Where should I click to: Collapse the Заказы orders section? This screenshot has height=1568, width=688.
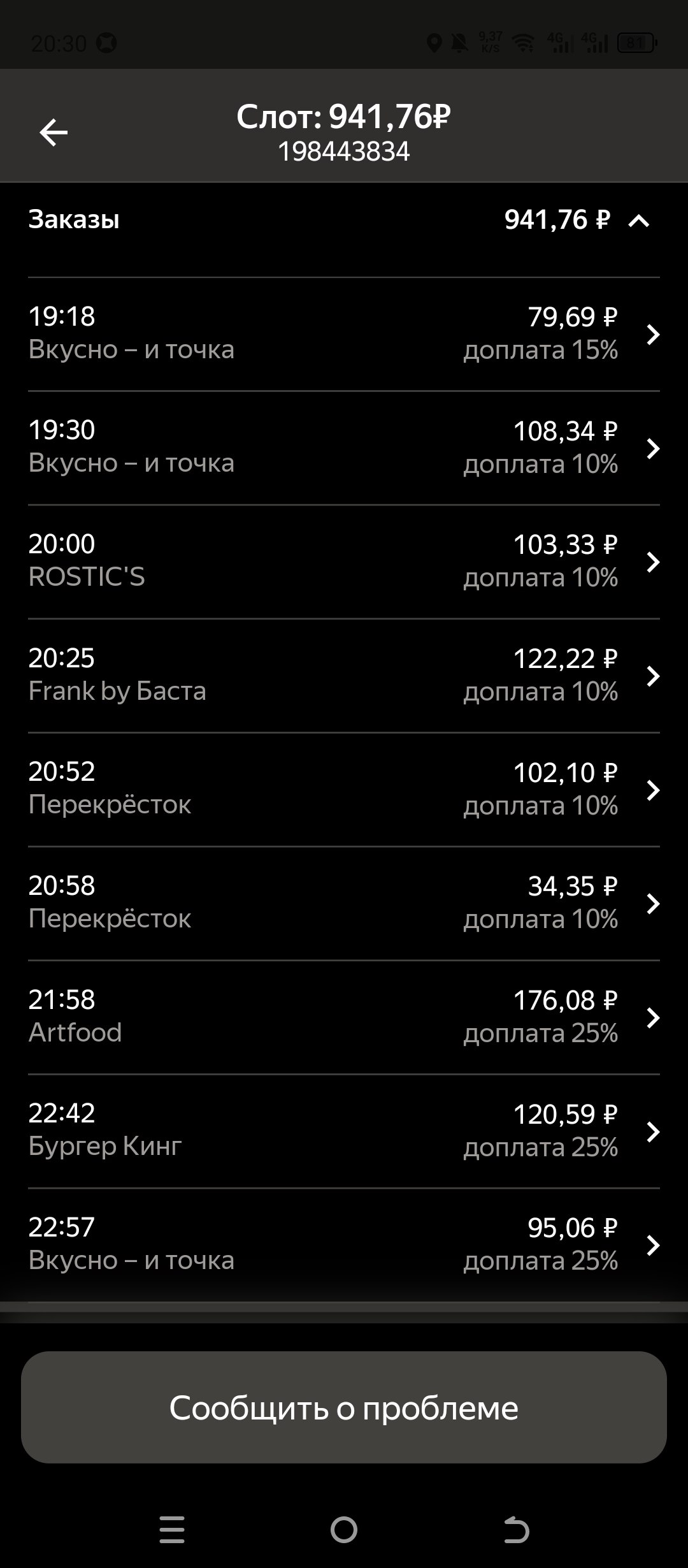(x=638, y=221)
